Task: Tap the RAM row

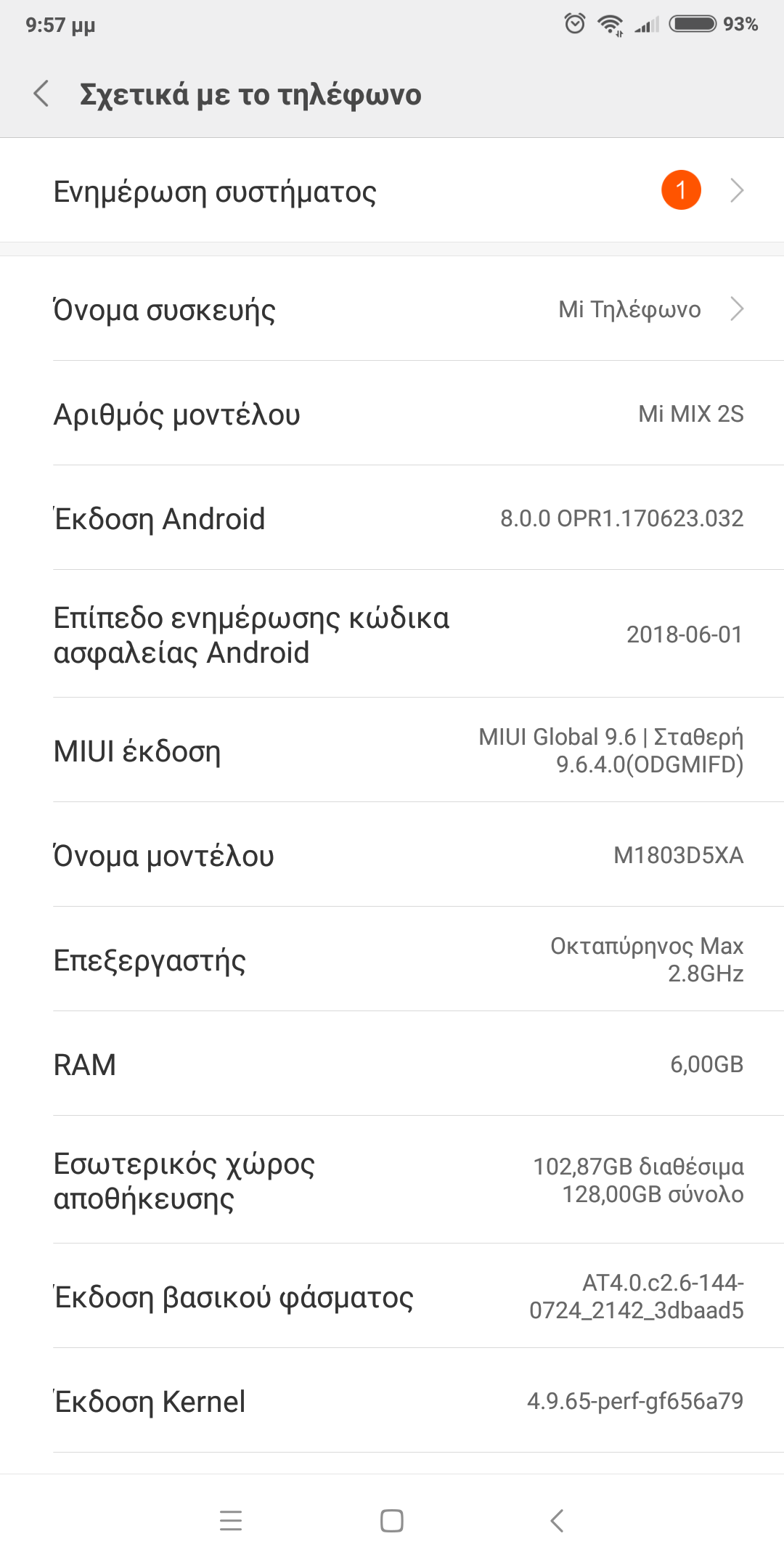Action: [392, 1064]
